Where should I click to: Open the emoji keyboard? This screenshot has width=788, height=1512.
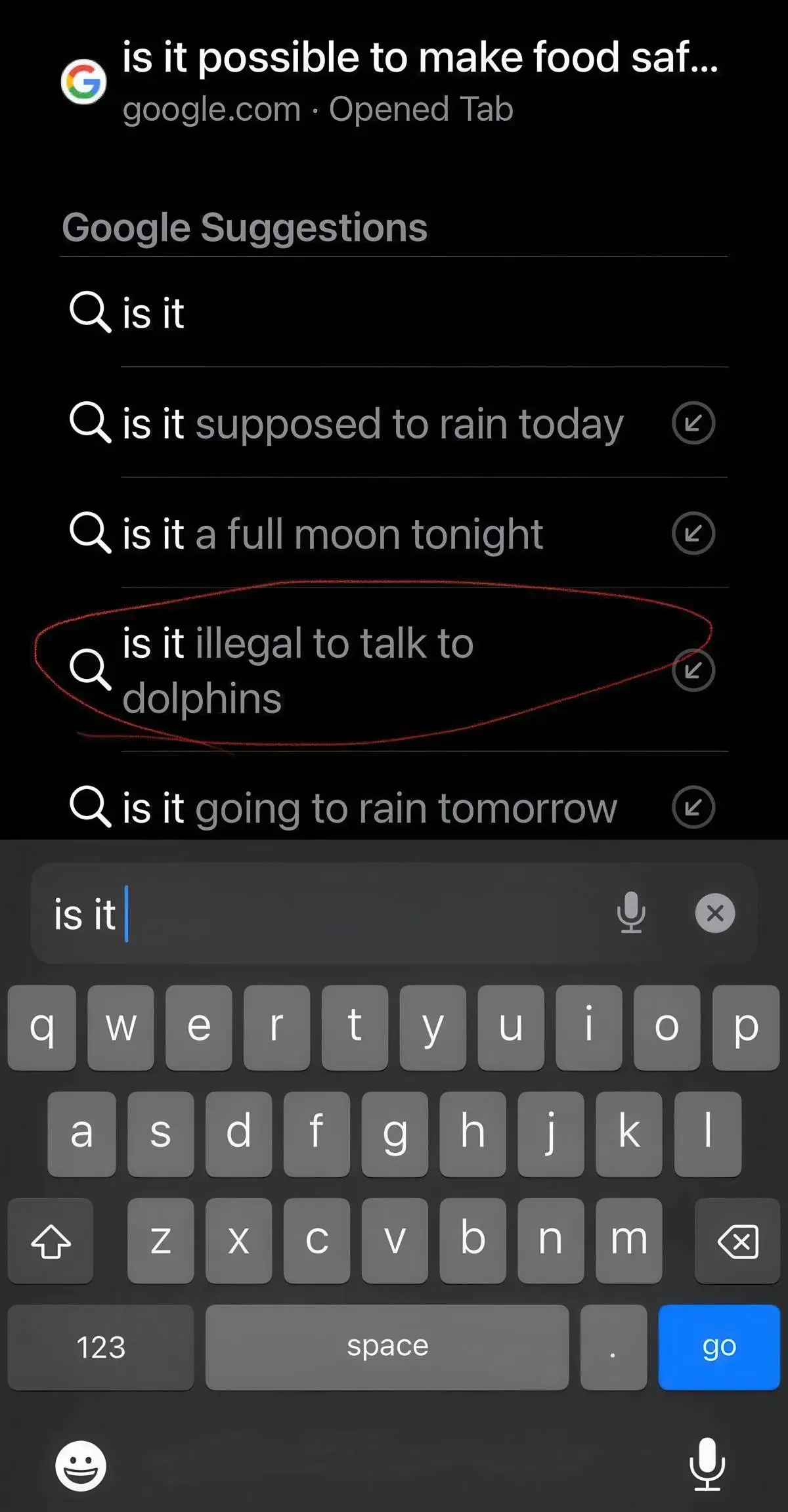point(81,1465)
